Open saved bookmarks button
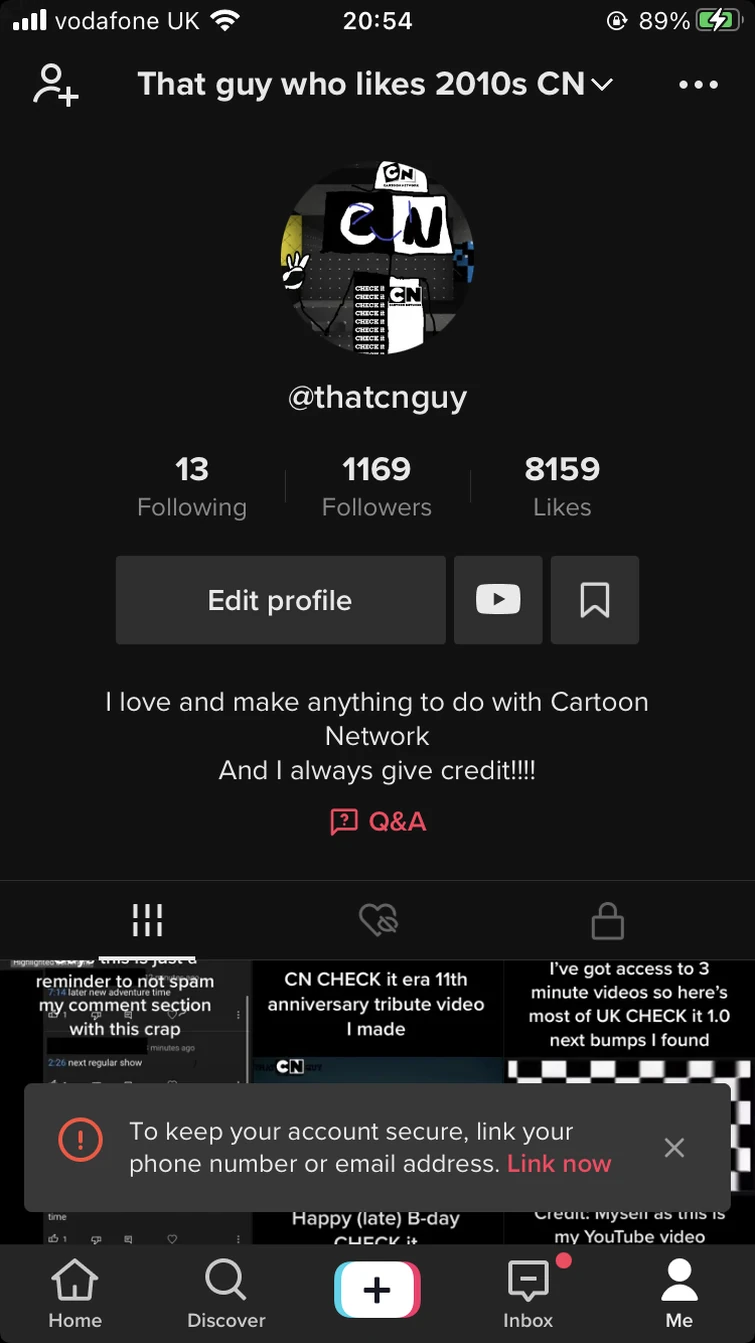This screenshot has width=755, height=1343. [x=595, y=600]
